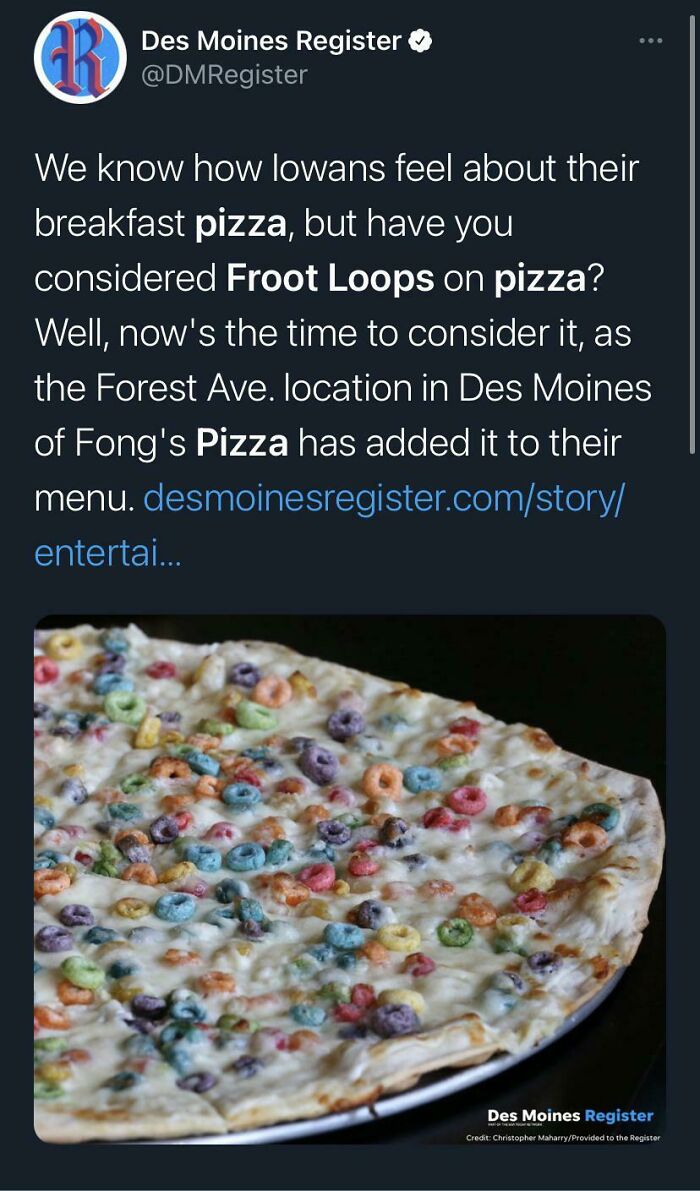
Task: Open the Des Moines Register profile picture
Action: click(x=80, y=58)
